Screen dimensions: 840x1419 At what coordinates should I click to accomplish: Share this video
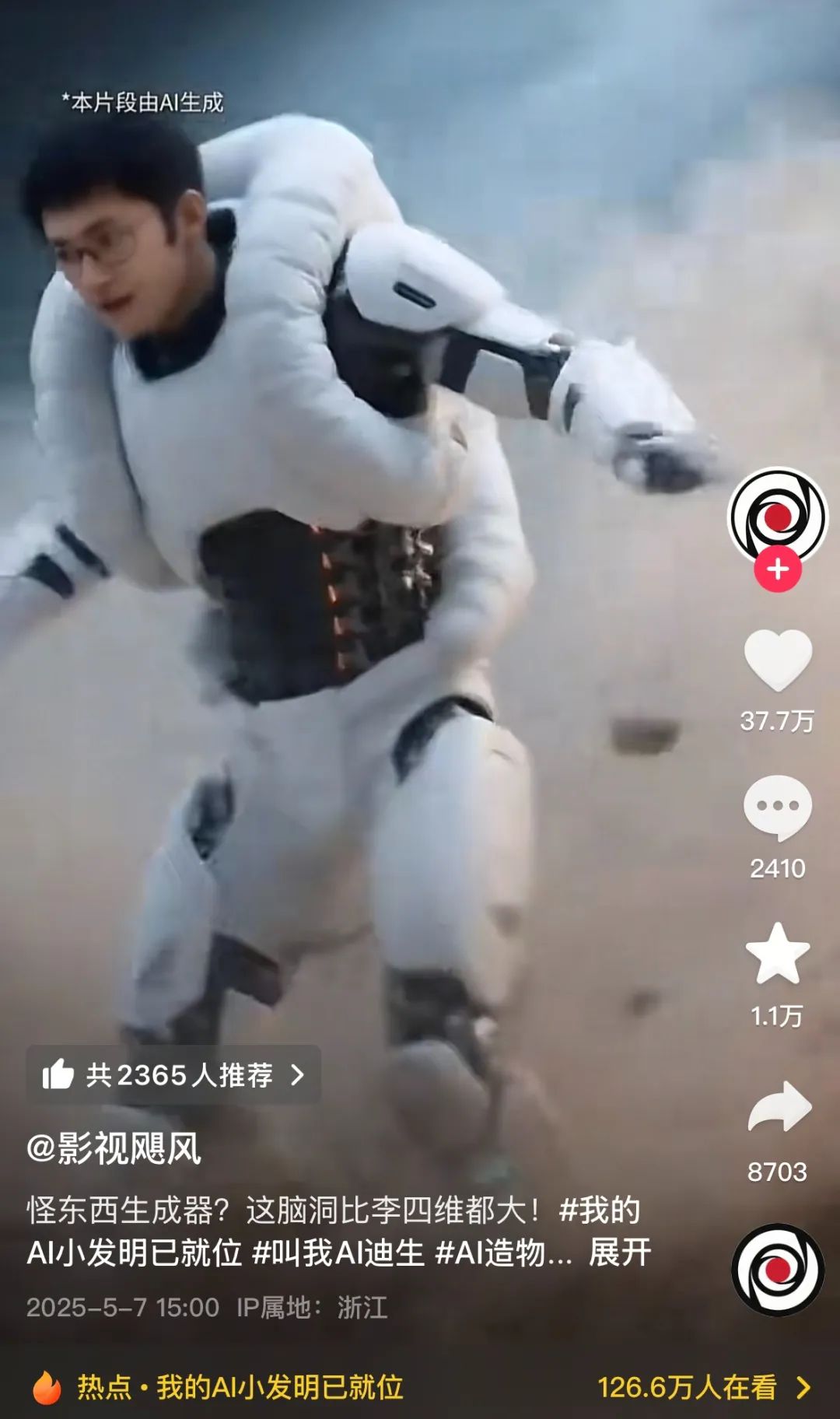(x=779, y=1107)
